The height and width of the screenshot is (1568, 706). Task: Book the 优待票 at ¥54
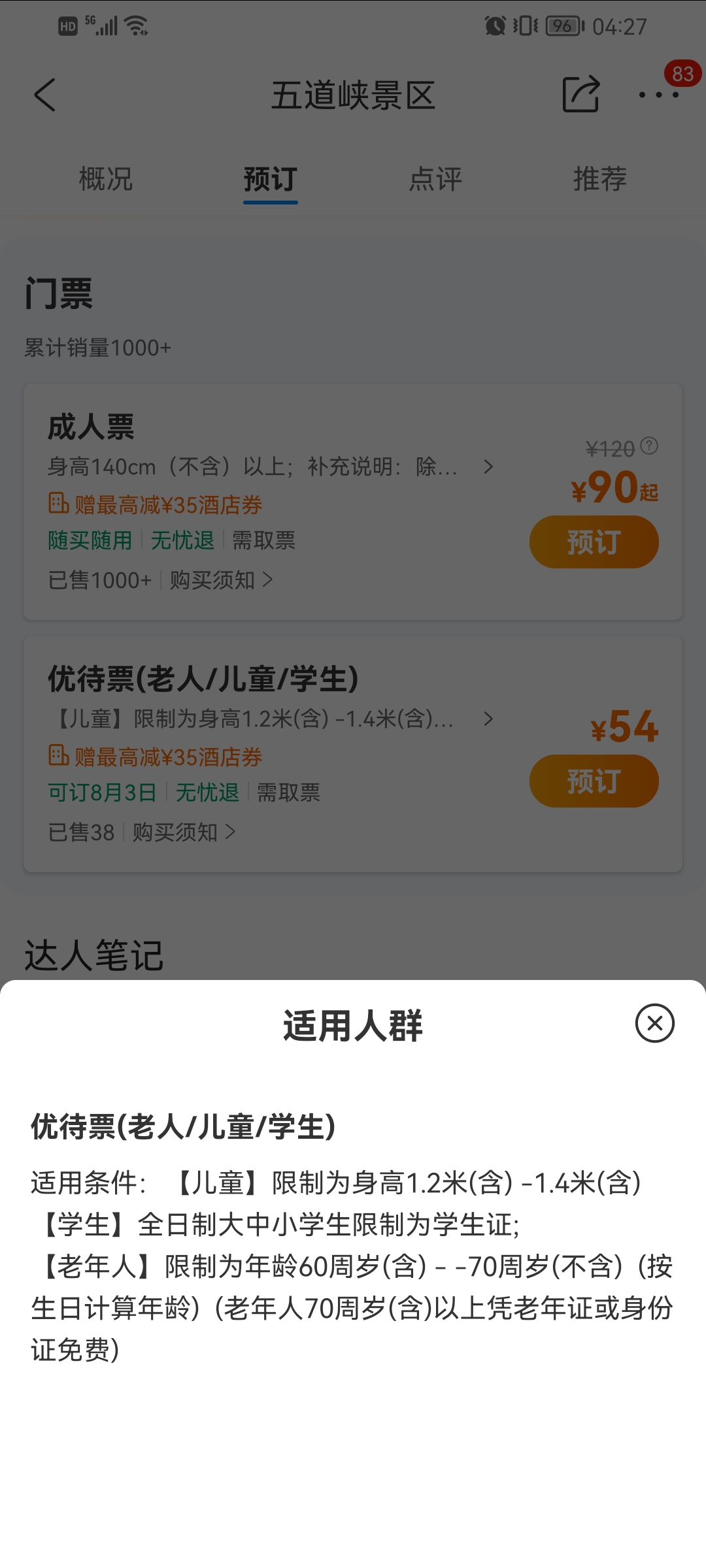(x=594, y=781)
